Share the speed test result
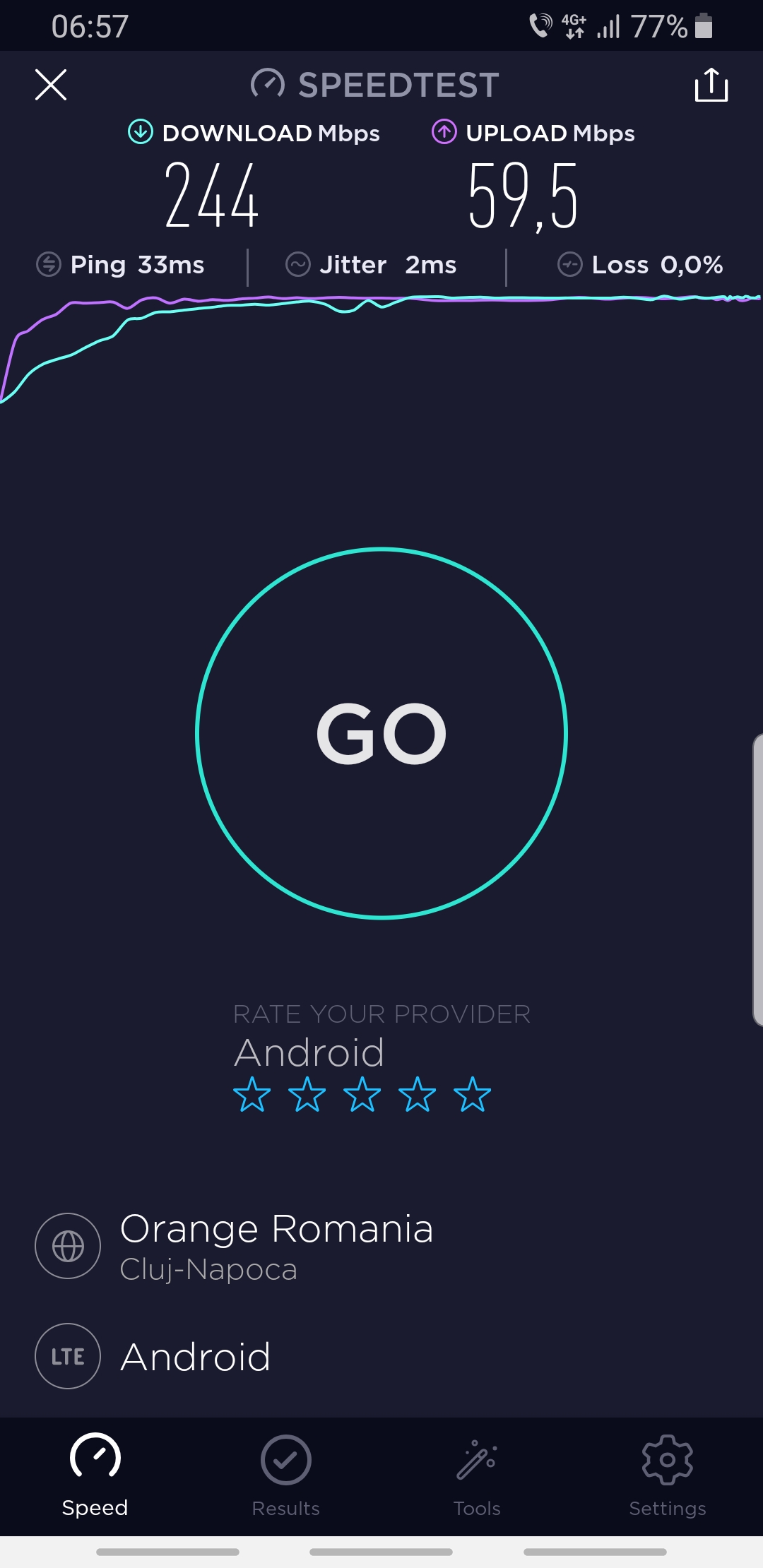763x1568 pixels. coord(711,85)
